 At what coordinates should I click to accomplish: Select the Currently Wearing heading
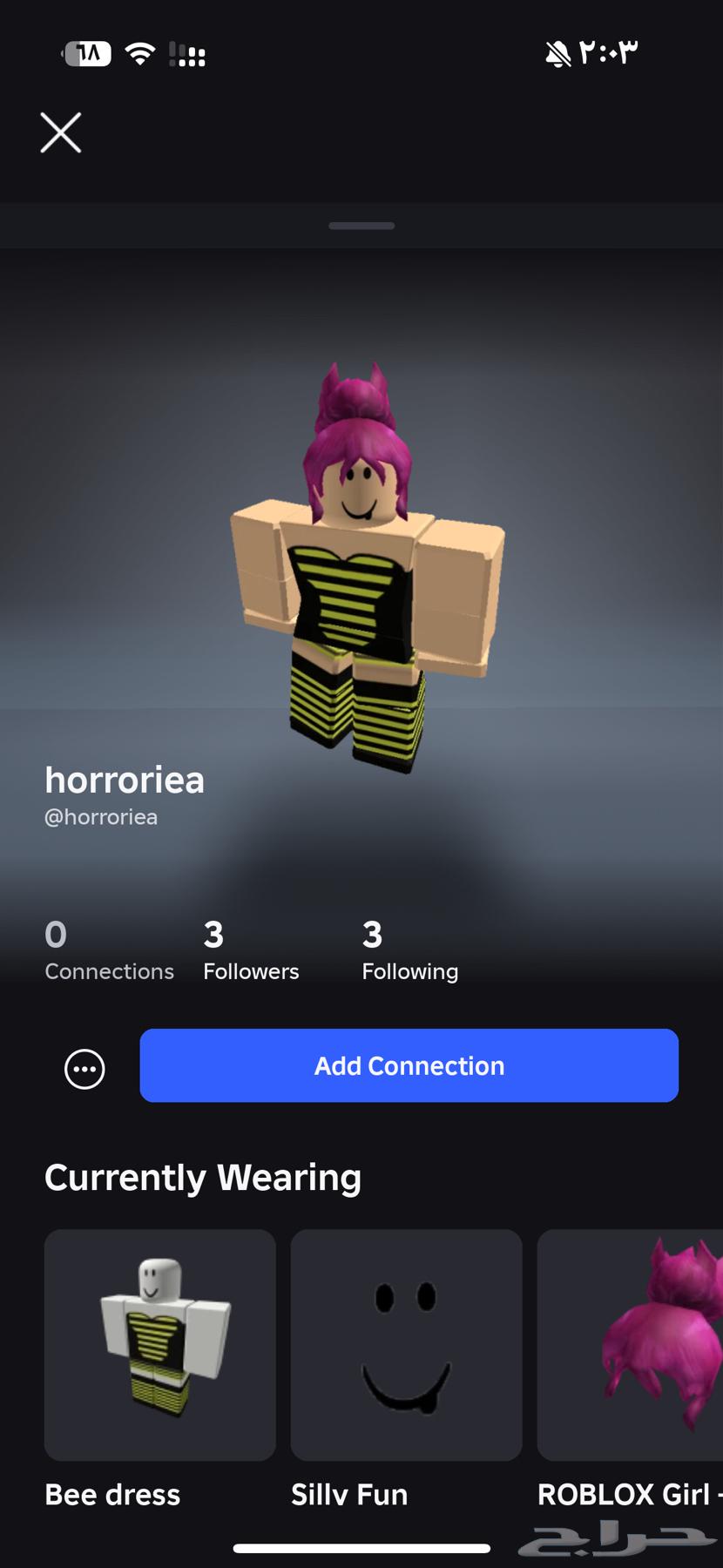[x=202, y=1178]
